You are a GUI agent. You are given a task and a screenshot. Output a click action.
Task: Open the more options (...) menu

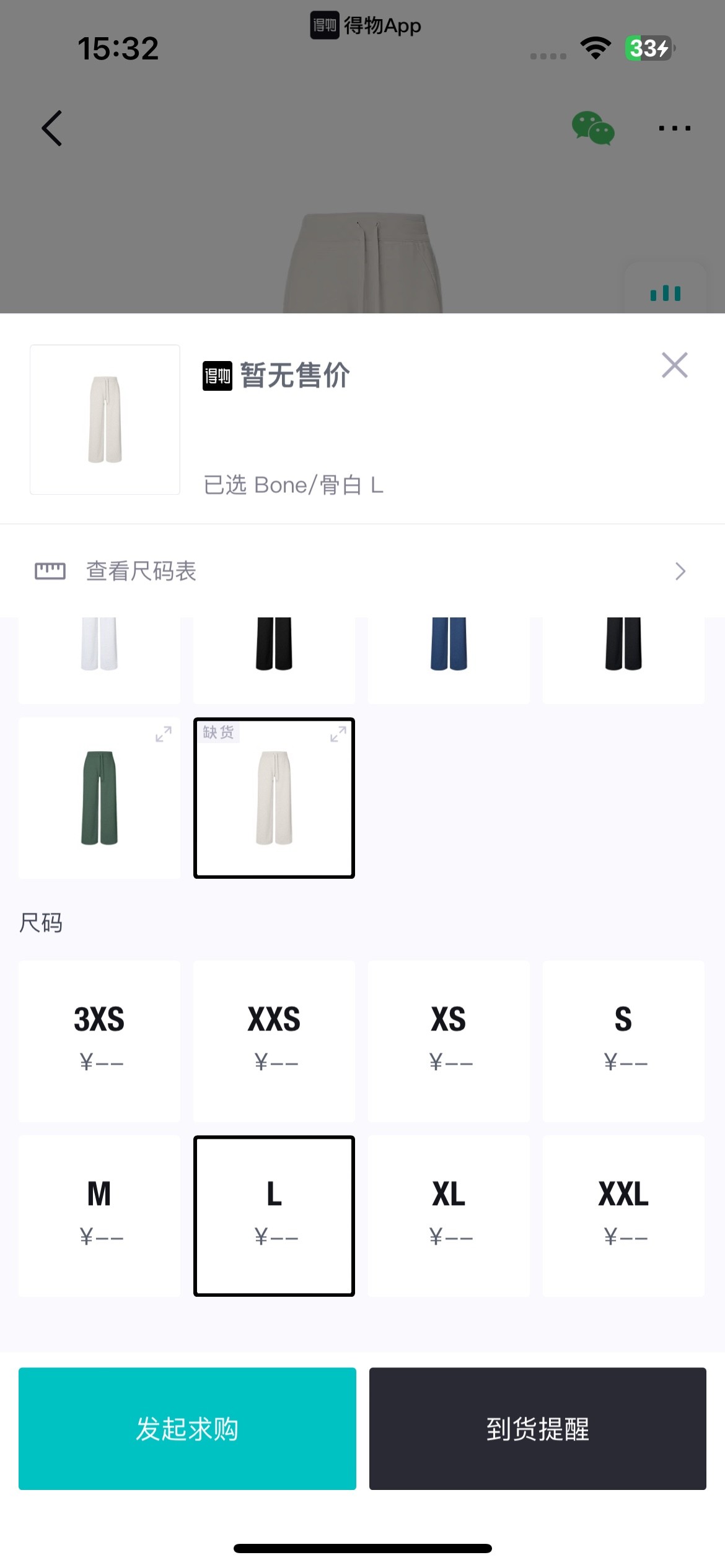tap(675, 128)
